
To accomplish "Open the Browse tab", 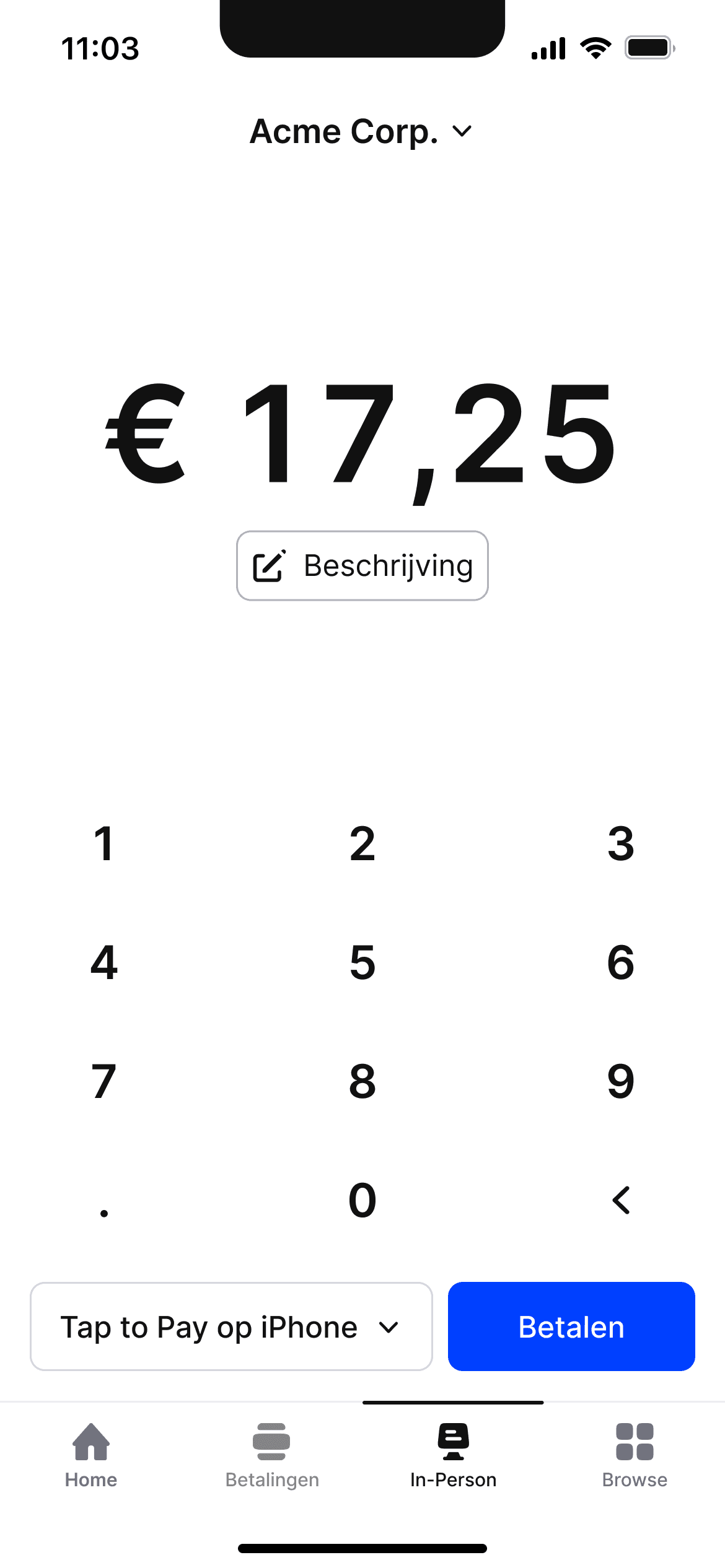I will pos(635,1457).
